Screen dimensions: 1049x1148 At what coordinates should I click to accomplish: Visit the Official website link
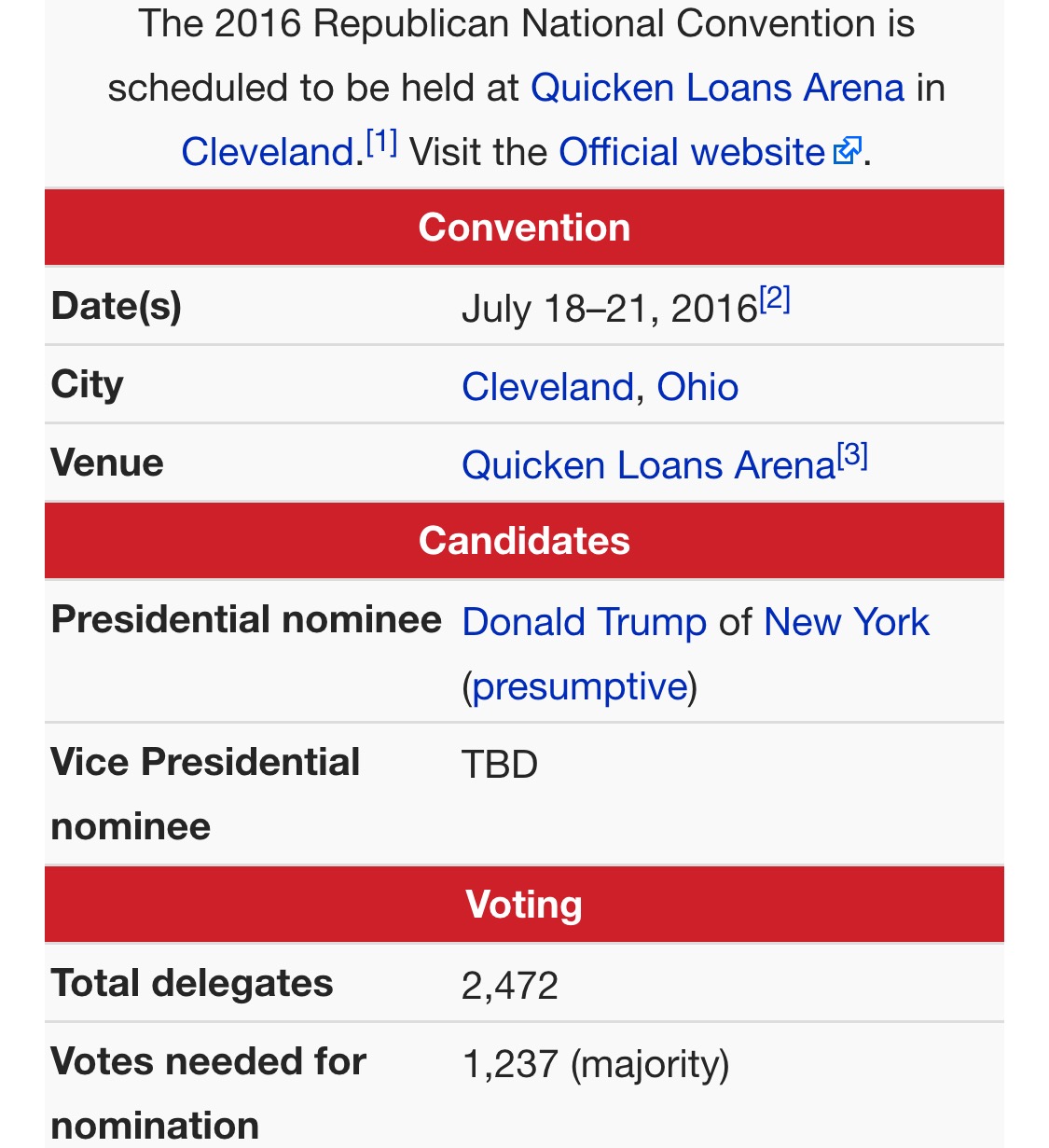(691, 152)
